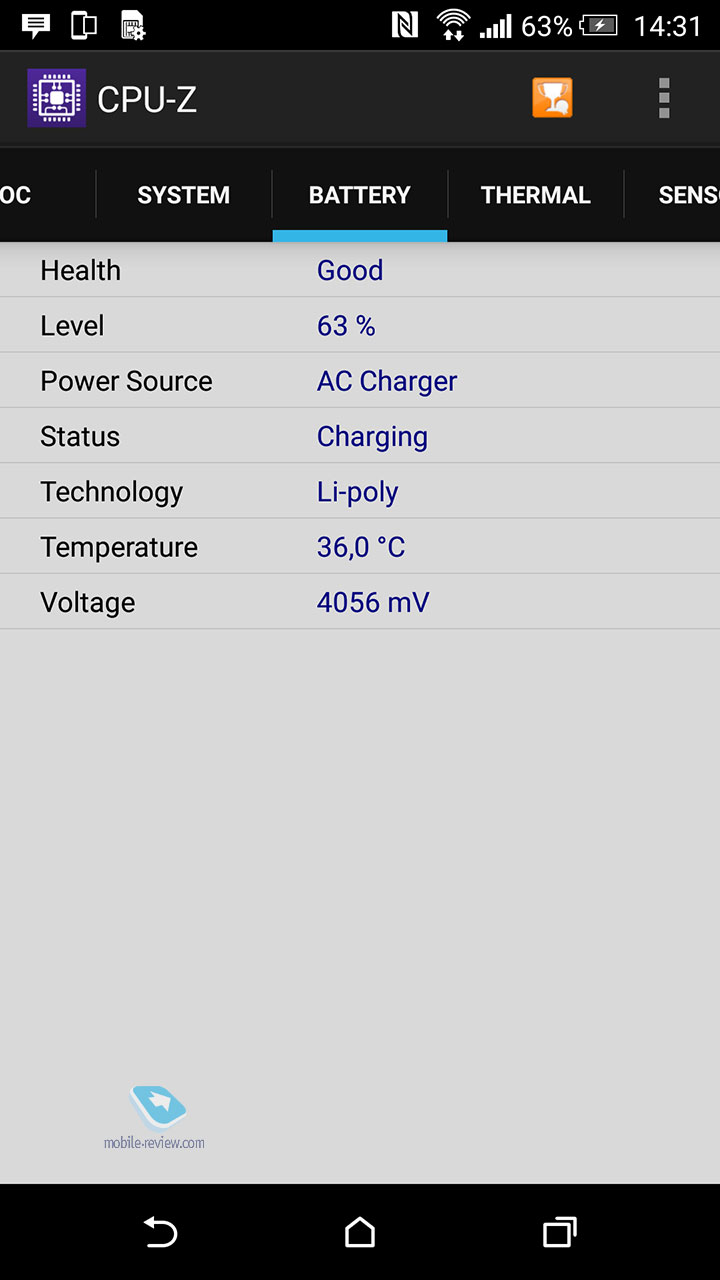The image size is (720, 1280).
Task: Open the recent apps view
Action: [x=560, y=1232]
